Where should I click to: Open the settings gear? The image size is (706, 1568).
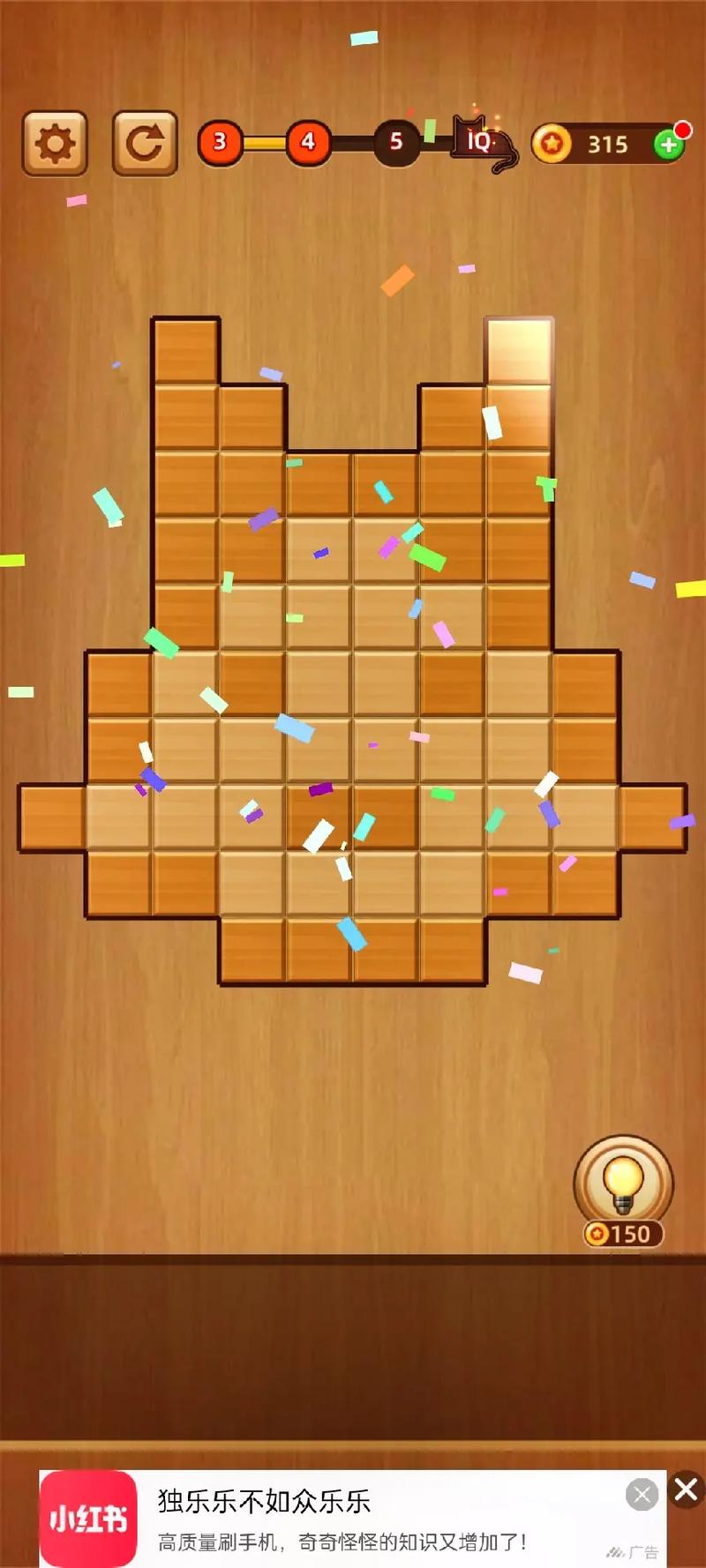(x=55, y=144)
